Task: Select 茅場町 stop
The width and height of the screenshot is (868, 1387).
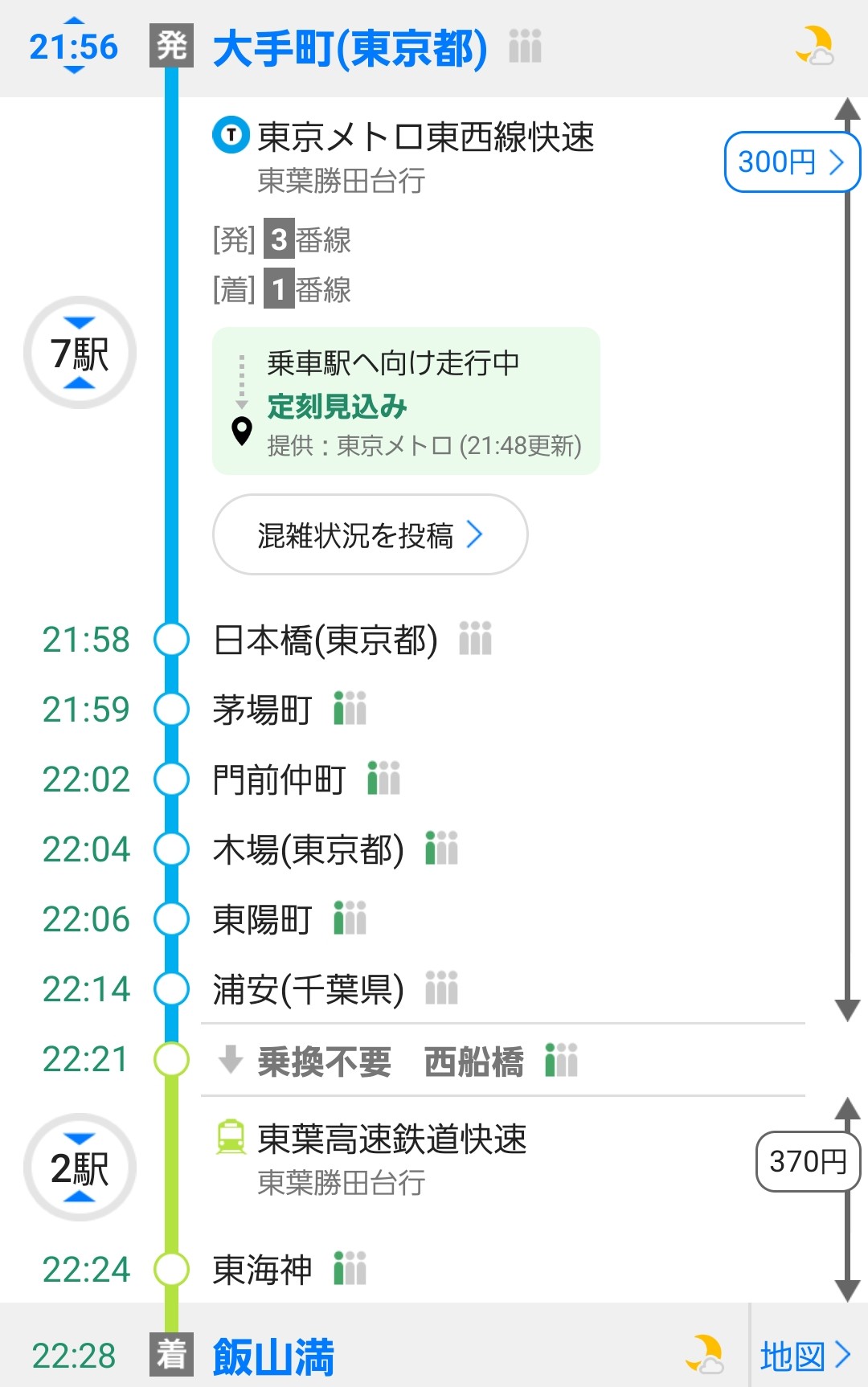Action: pyautogui.click(x=262, y=710)
